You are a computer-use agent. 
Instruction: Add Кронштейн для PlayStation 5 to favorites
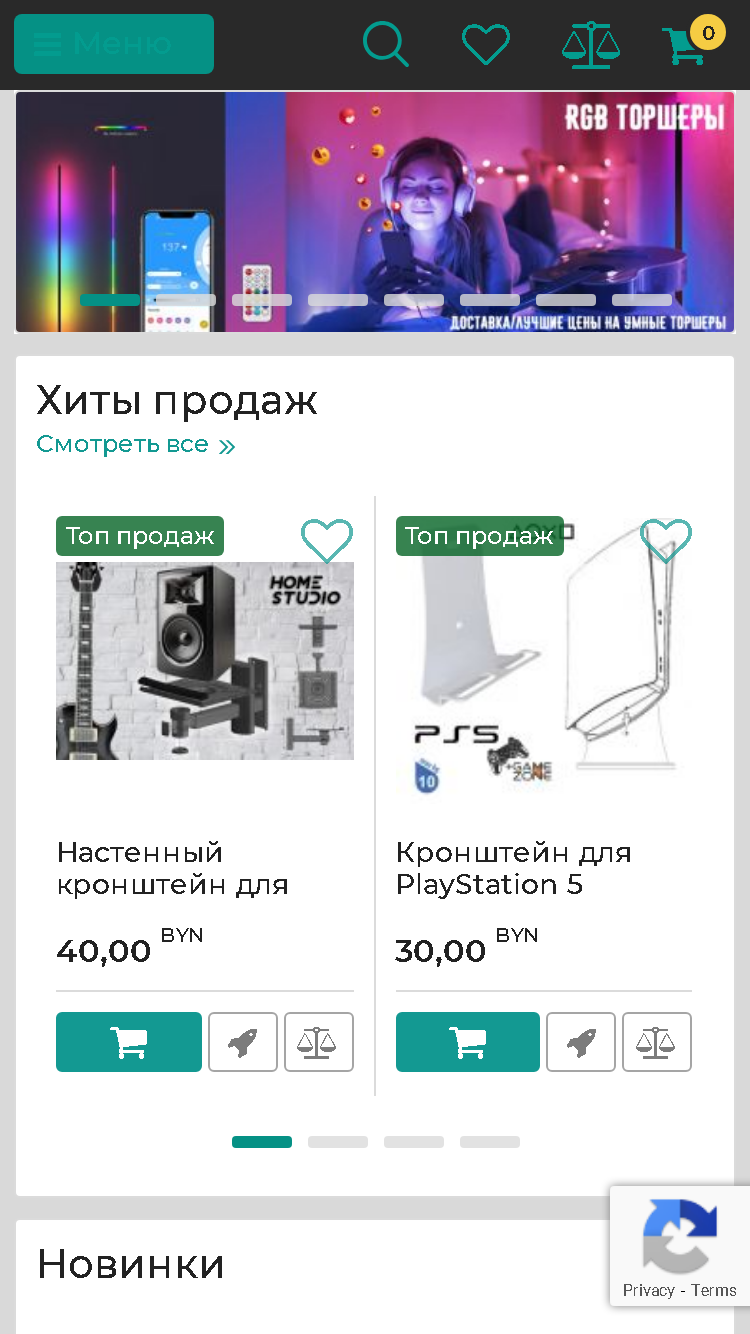click(x=666, y=541)
